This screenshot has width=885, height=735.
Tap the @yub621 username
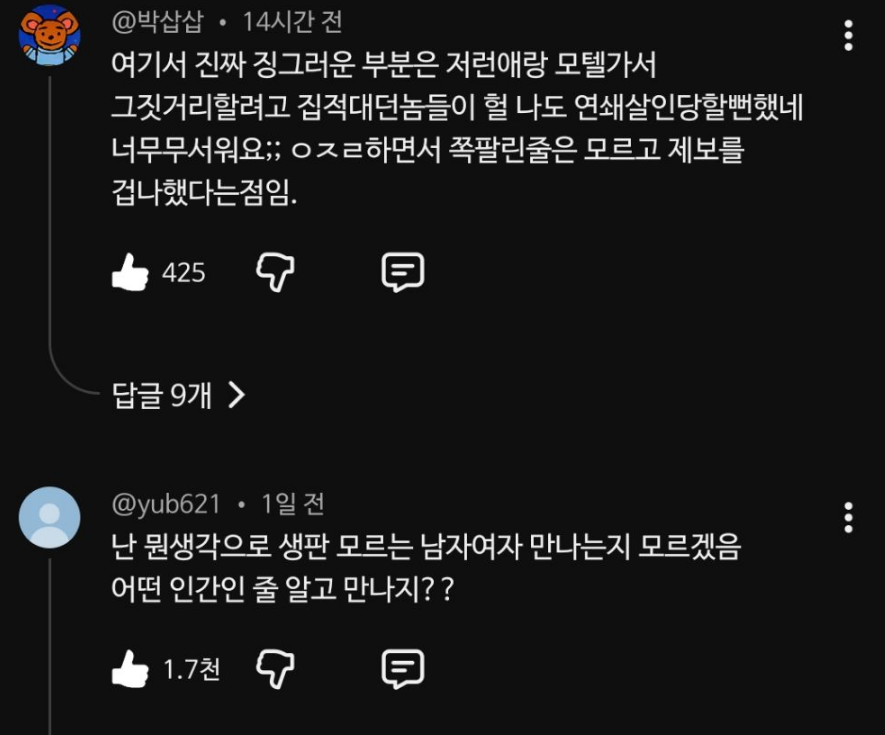pyautogui.click(x=166, y=504)
